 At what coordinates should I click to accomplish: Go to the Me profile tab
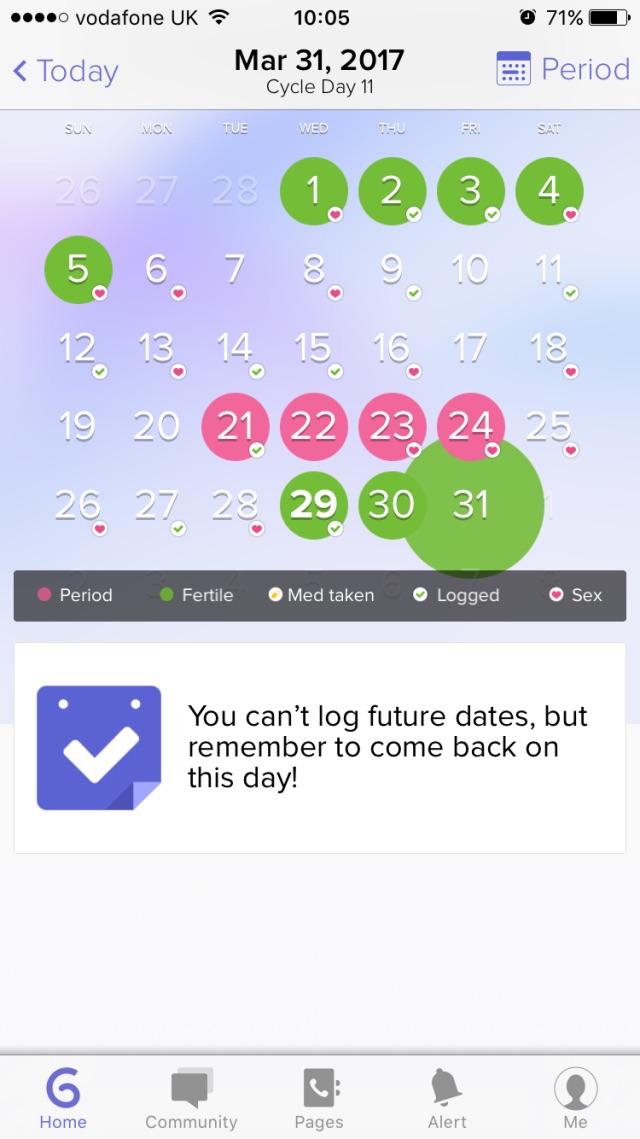(x=575, y=1097)
